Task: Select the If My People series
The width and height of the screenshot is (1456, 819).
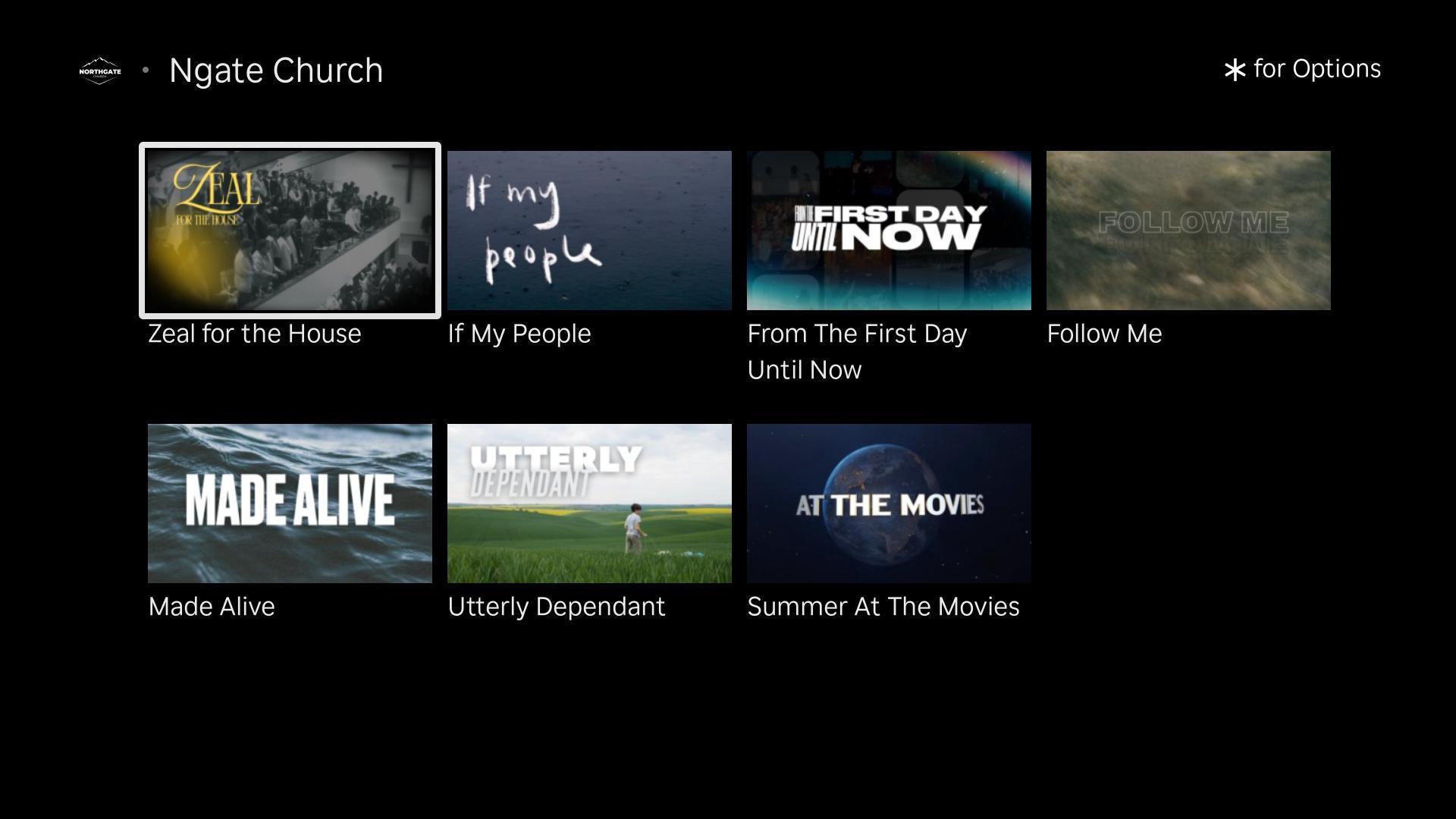Action: [589, 231]
